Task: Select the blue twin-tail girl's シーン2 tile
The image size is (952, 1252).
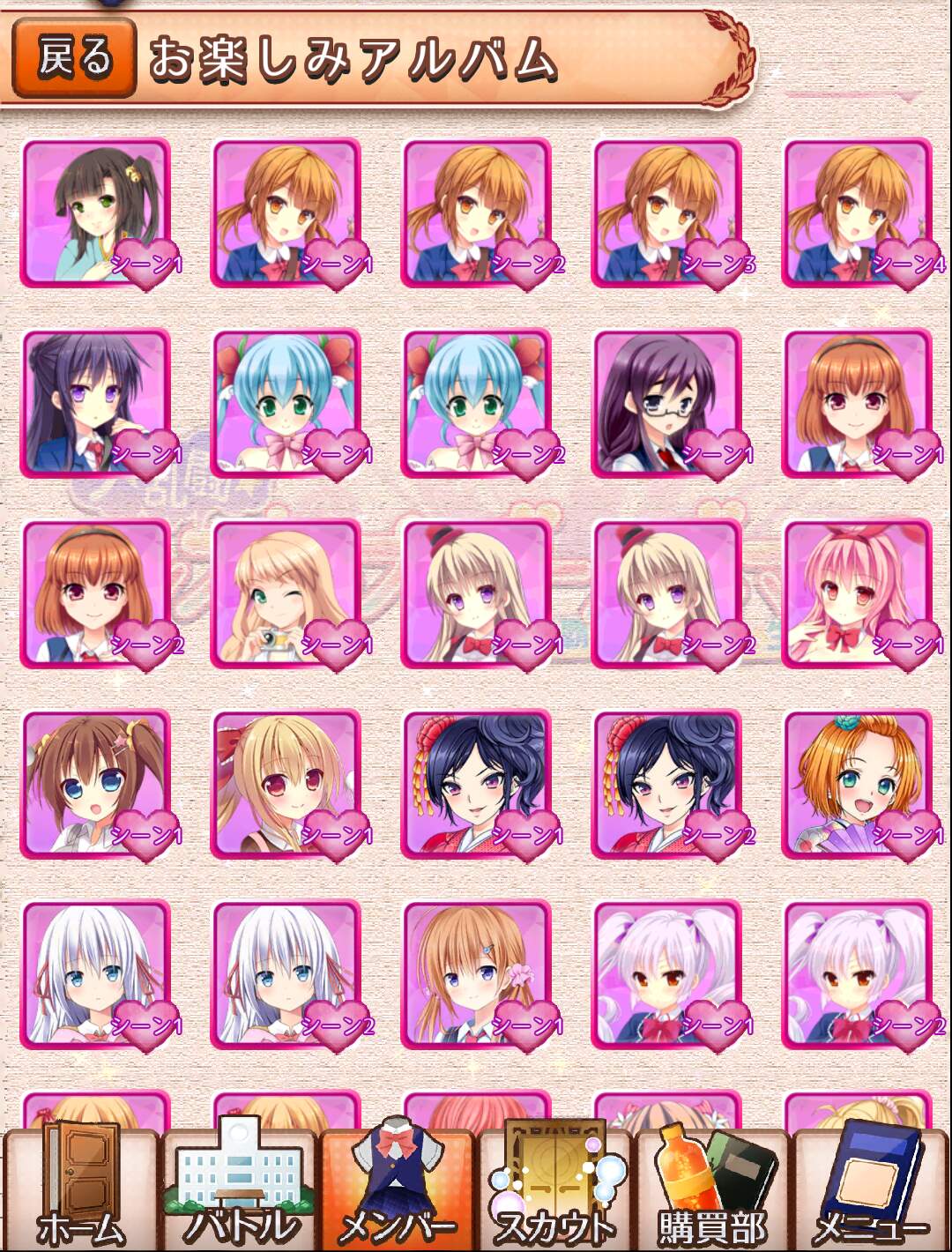Action: 476,404
